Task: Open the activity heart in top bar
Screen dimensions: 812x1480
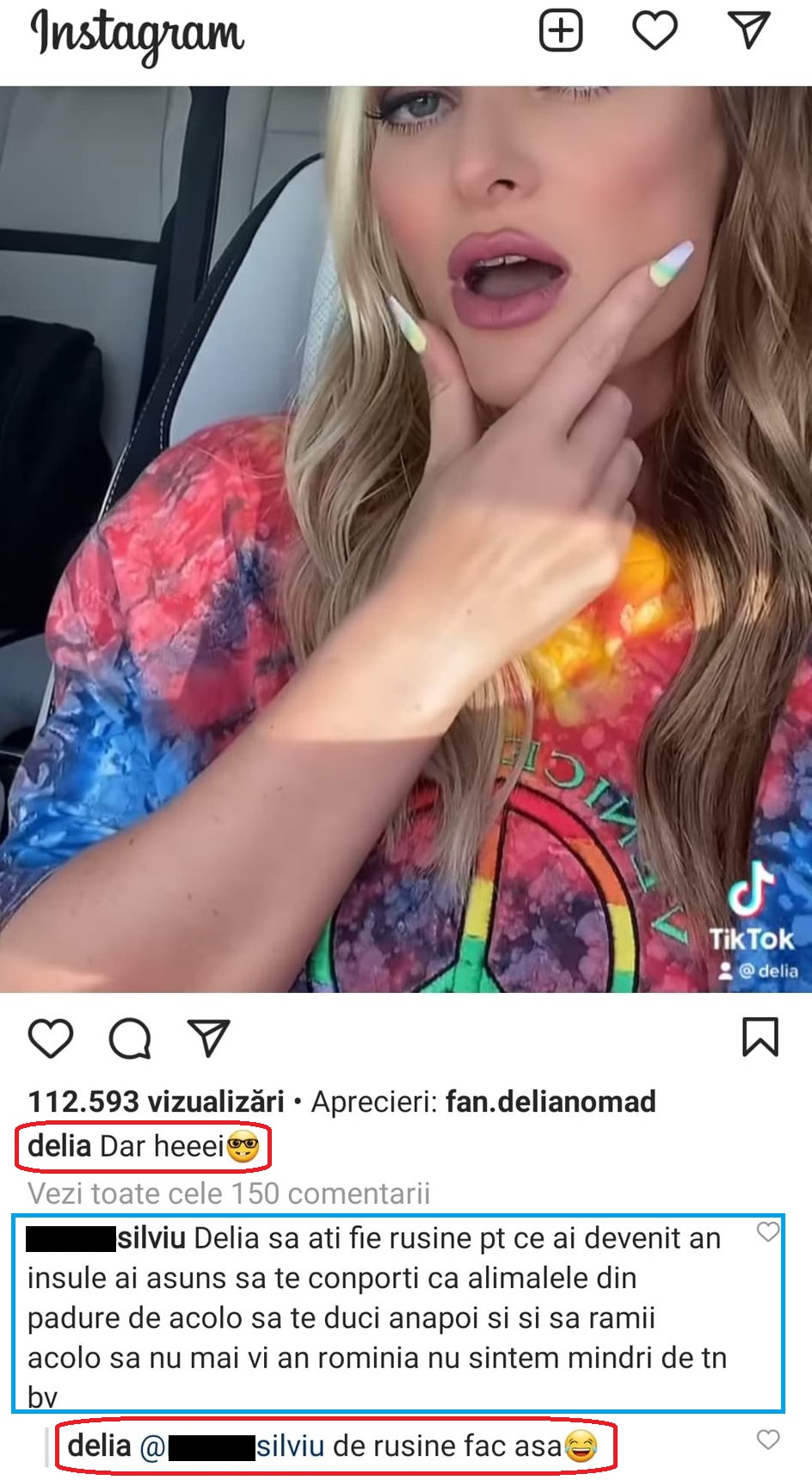Action: coord(655,32)
